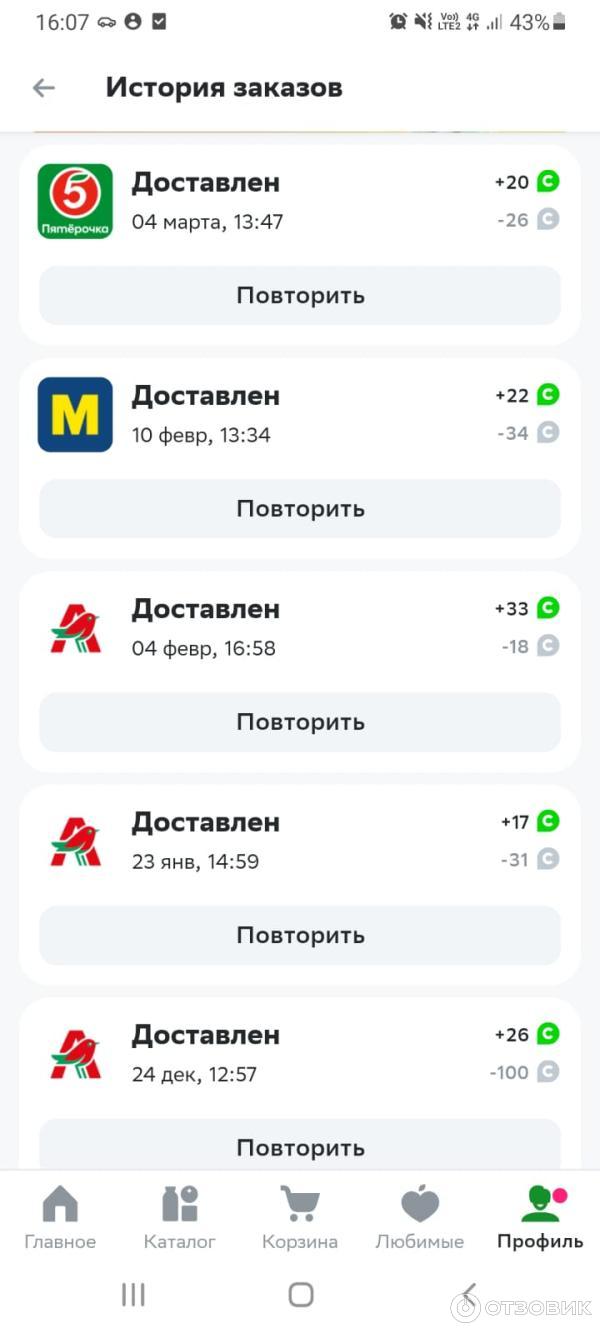
Task: Repeat the 23 янв order
Action: coord(300,935)
